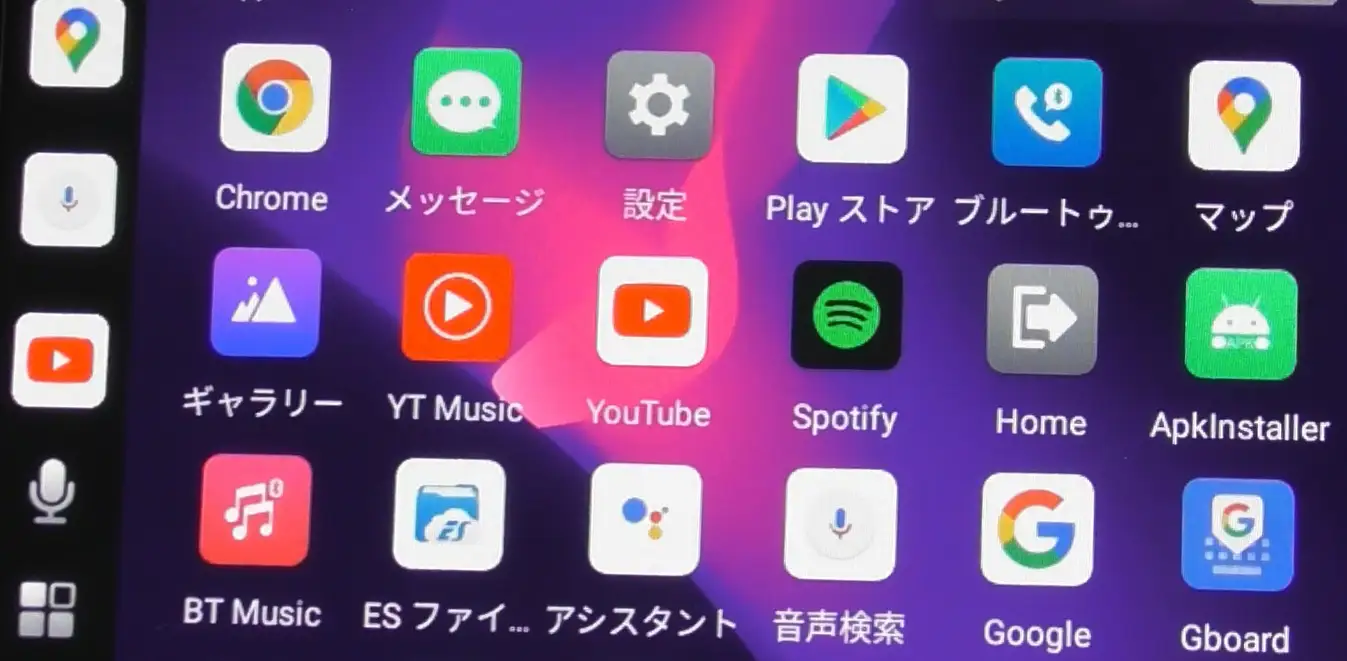The width and height of the screenshot is (1347, 661).
Task: Launch the Bluetooth phone app
Action: [x=1046, y=112]
